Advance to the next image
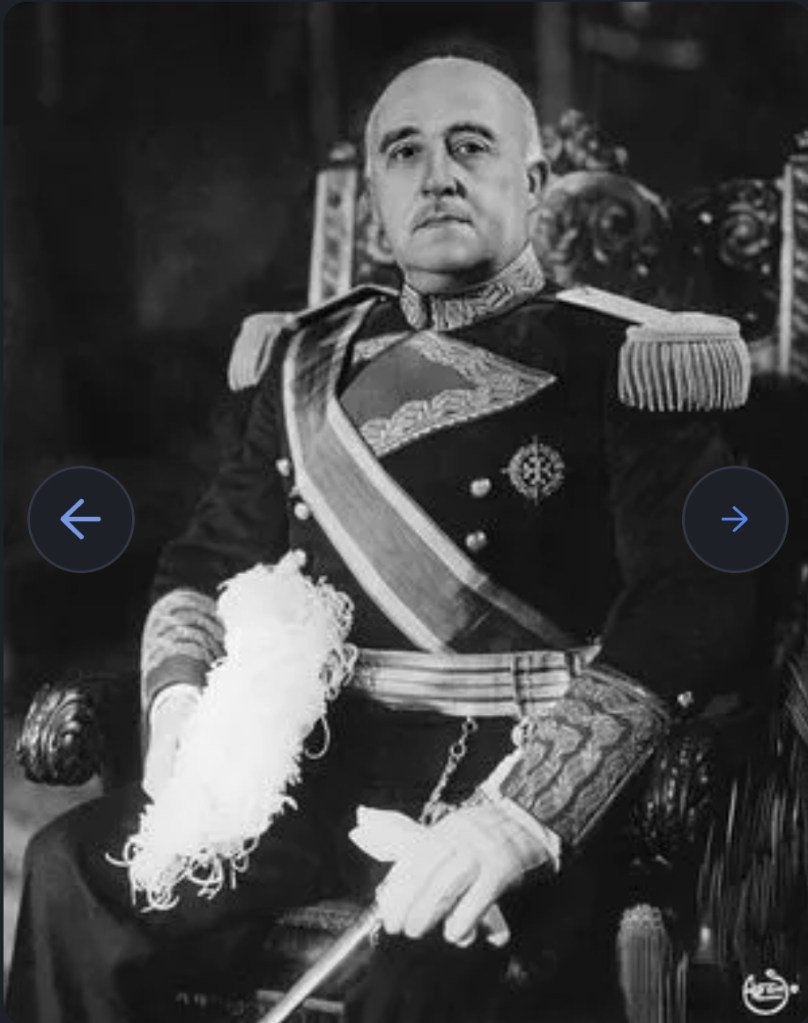This screenshot has width=808, height=1023. (734, 519)
